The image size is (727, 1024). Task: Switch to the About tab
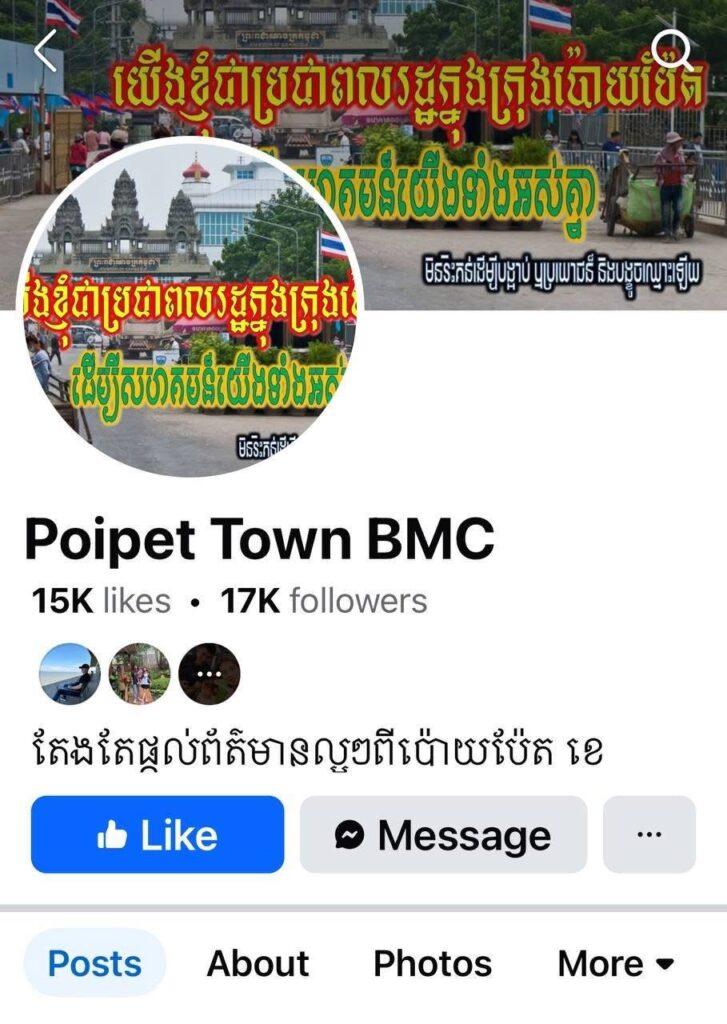point(258,964)
